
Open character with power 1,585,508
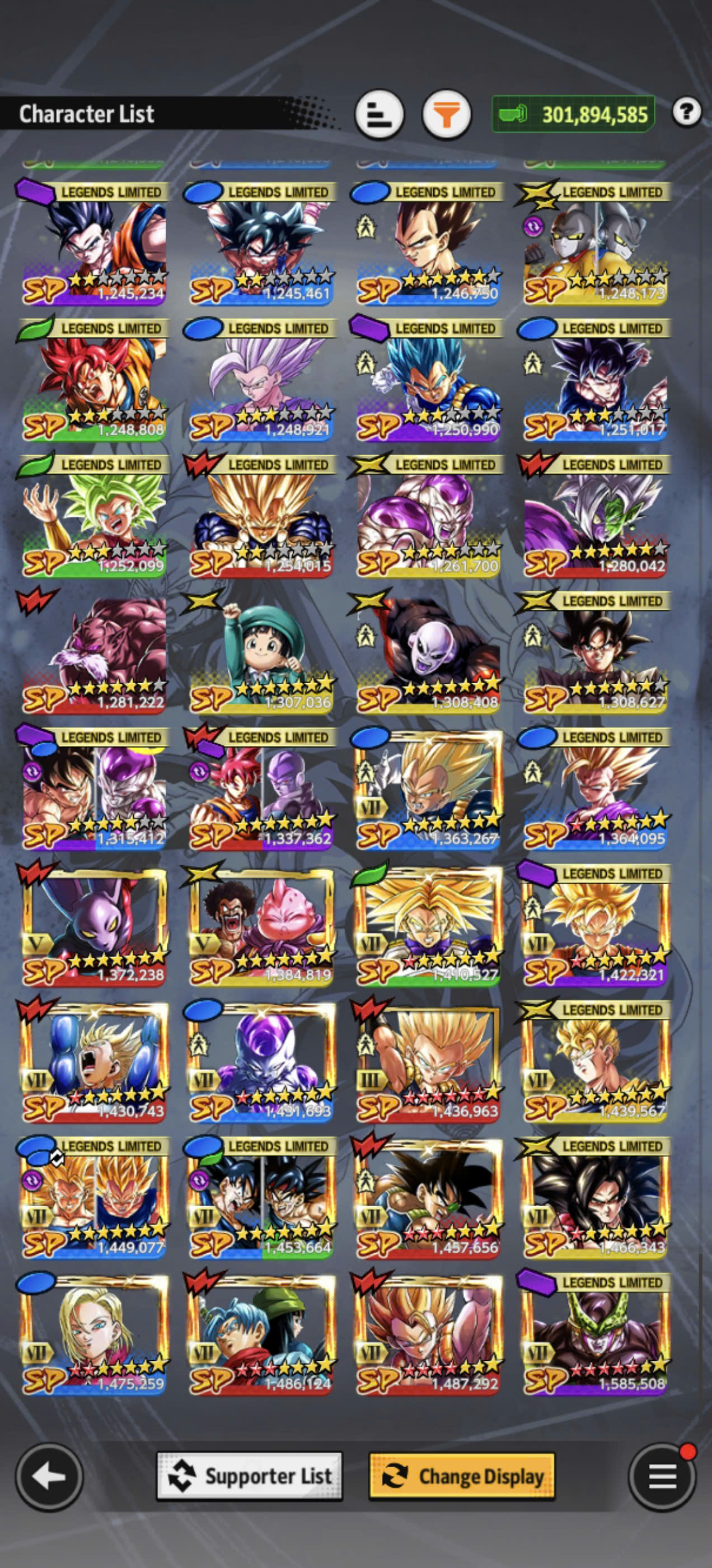[x=594, y=1333]
